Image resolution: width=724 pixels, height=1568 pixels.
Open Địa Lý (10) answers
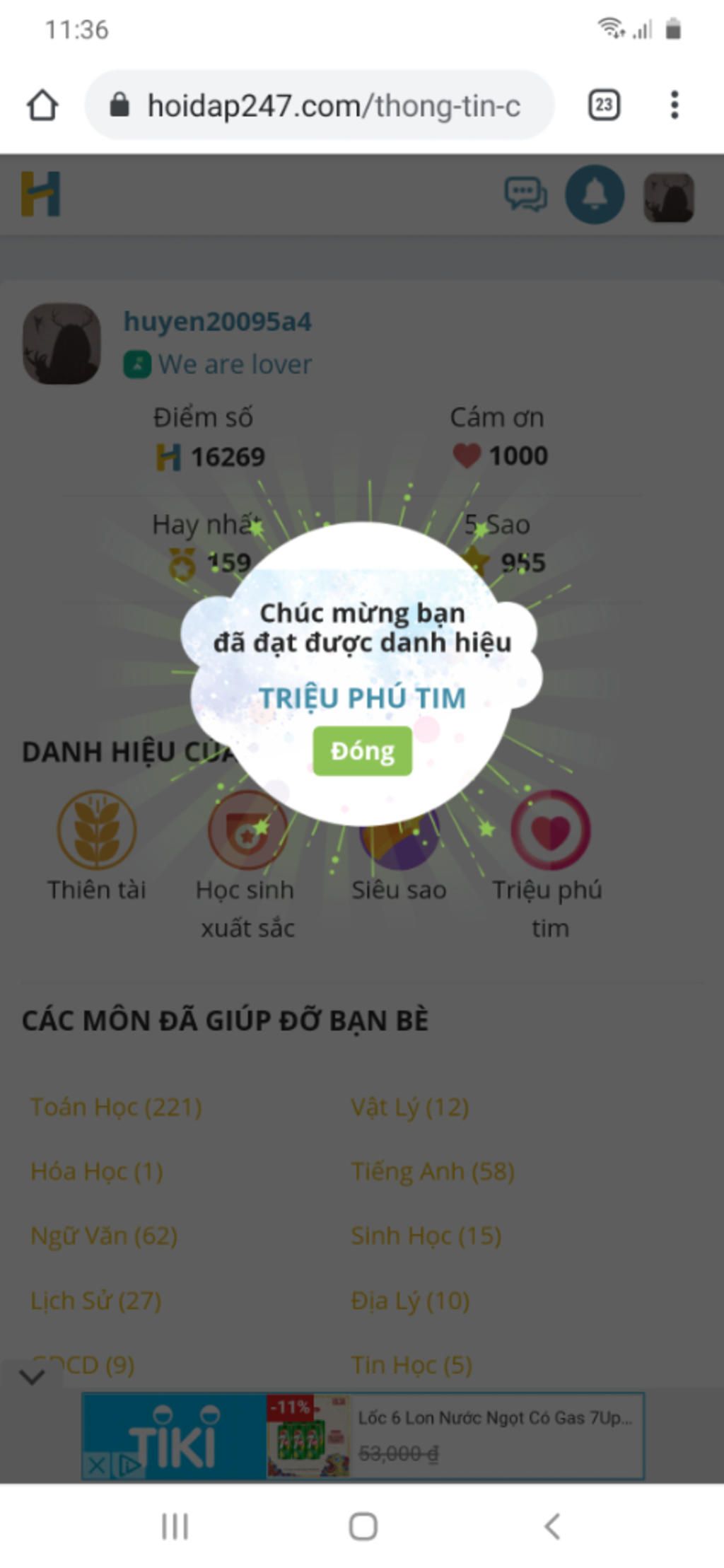pos(410,1300)
